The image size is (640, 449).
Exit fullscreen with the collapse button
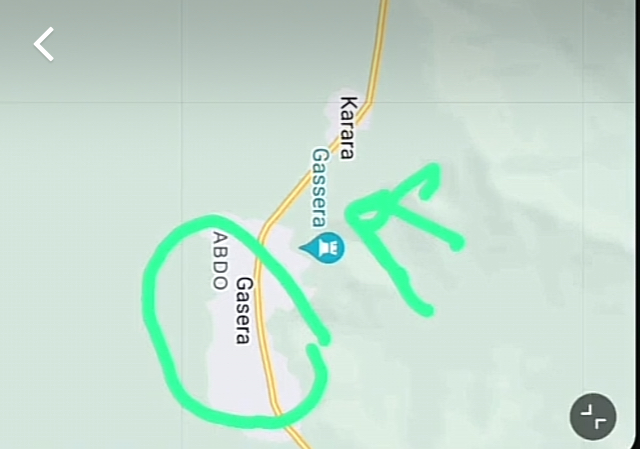click(593, 417)
